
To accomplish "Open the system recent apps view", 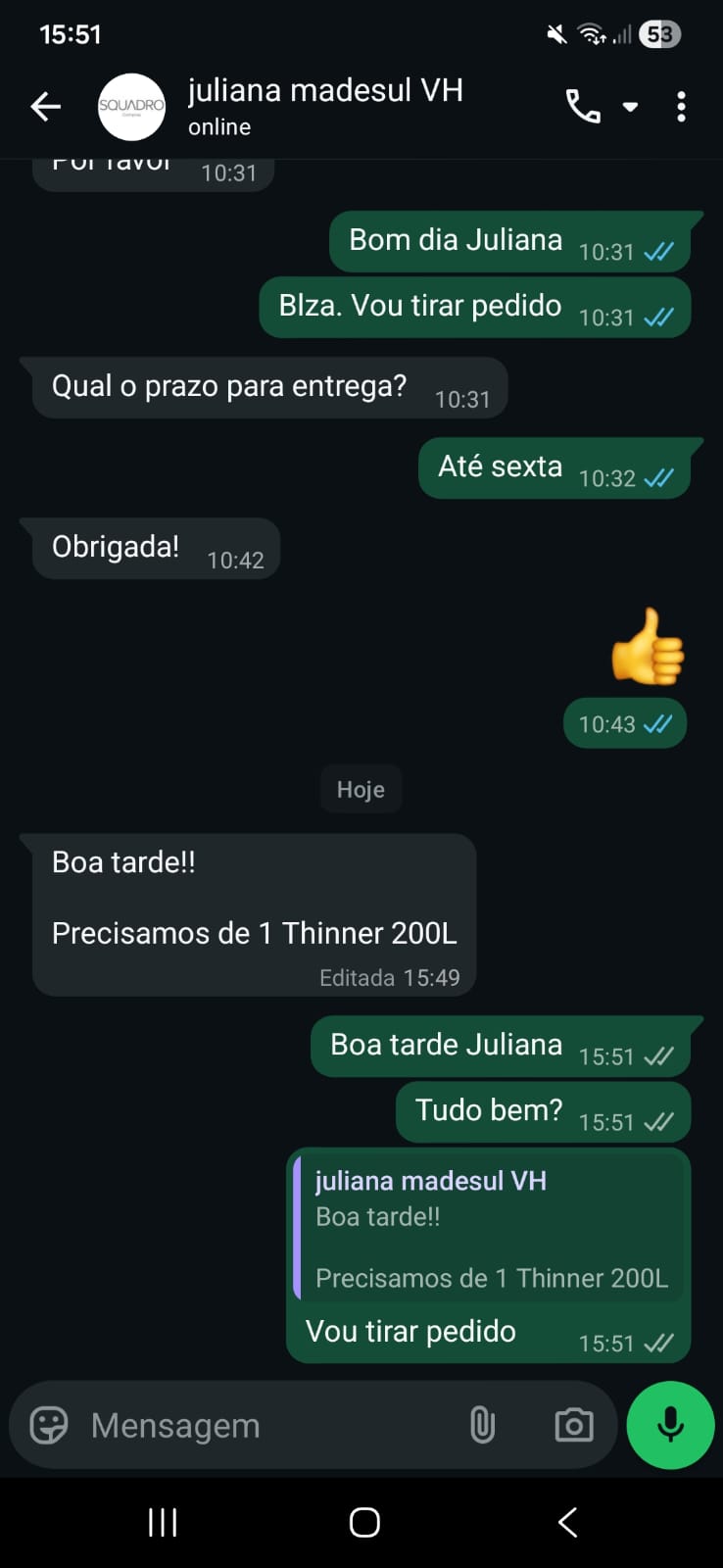I will click(163, 1522).
